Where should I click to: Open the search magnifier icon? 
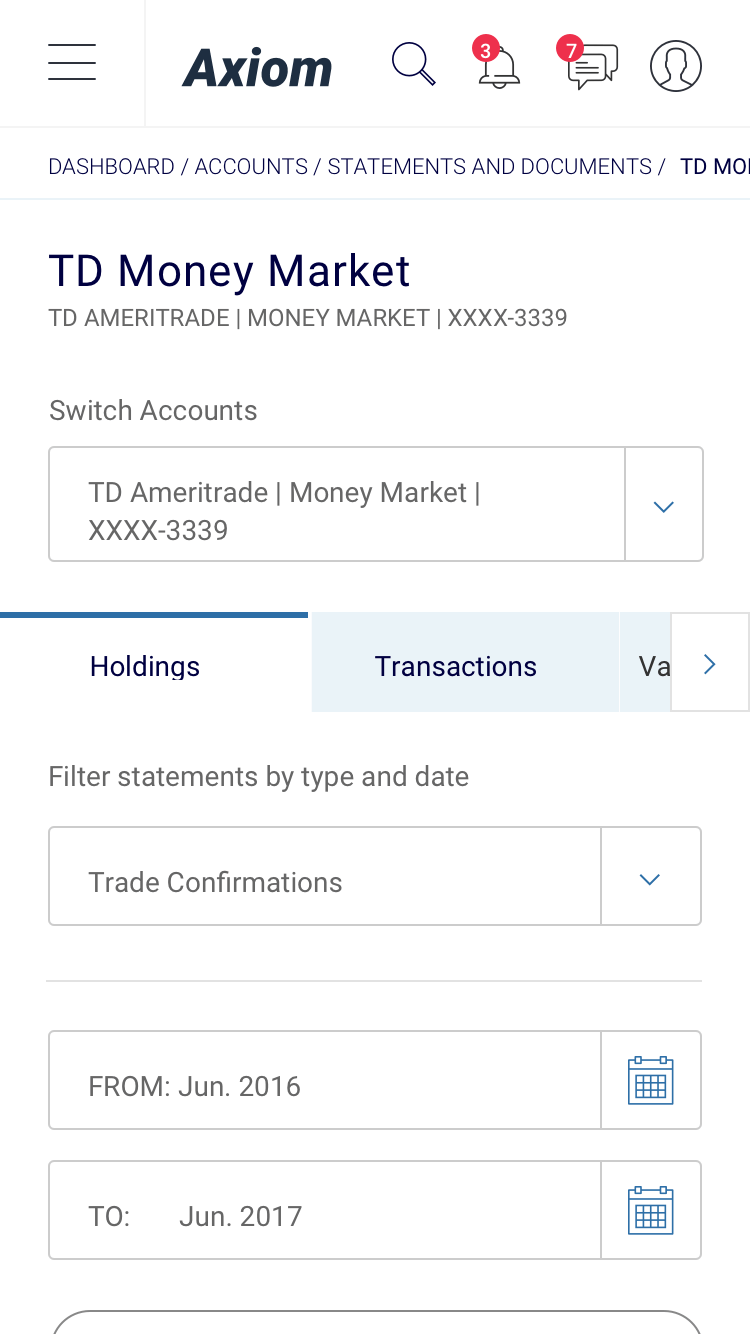pyautogui.click(x=413, y=64)
